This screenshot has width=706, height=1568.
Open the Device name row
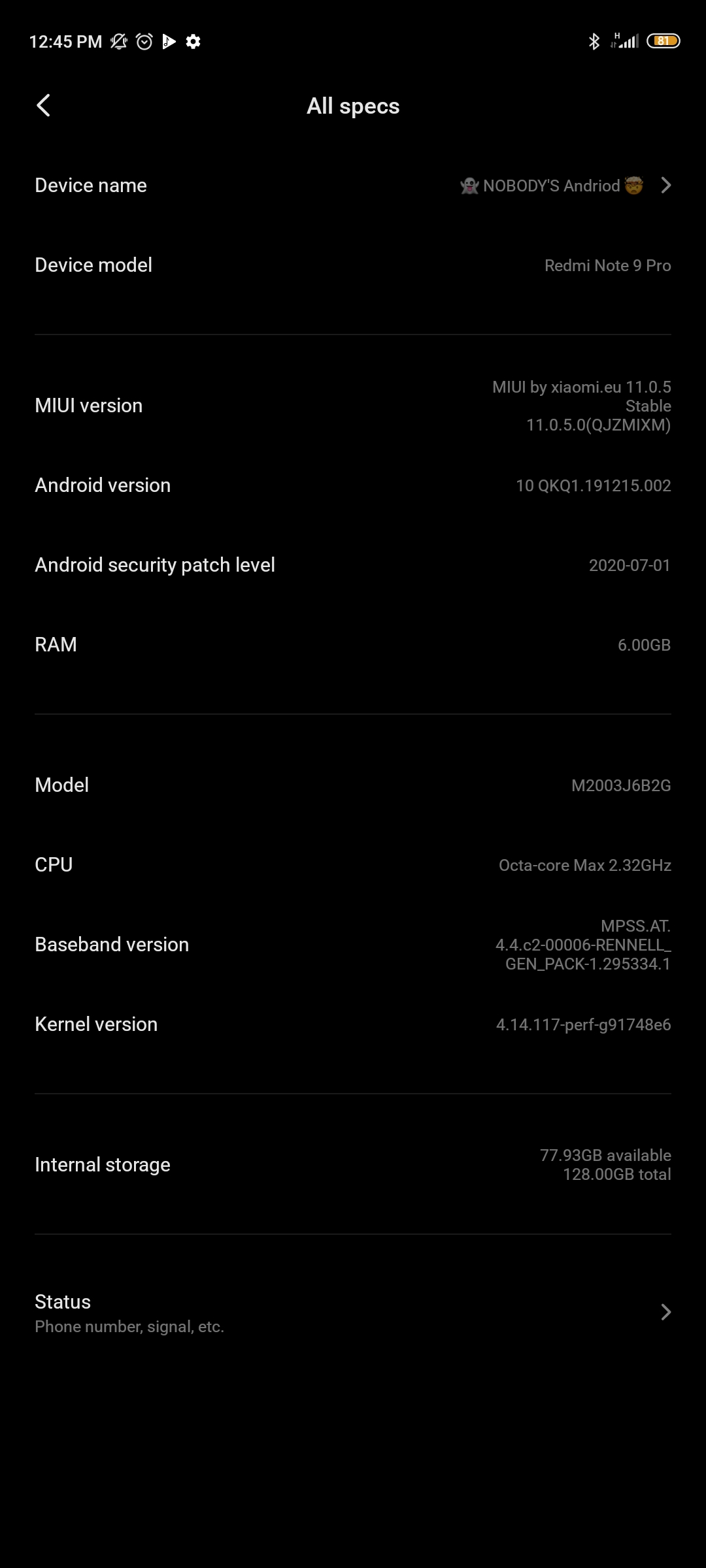click(353, 186)
